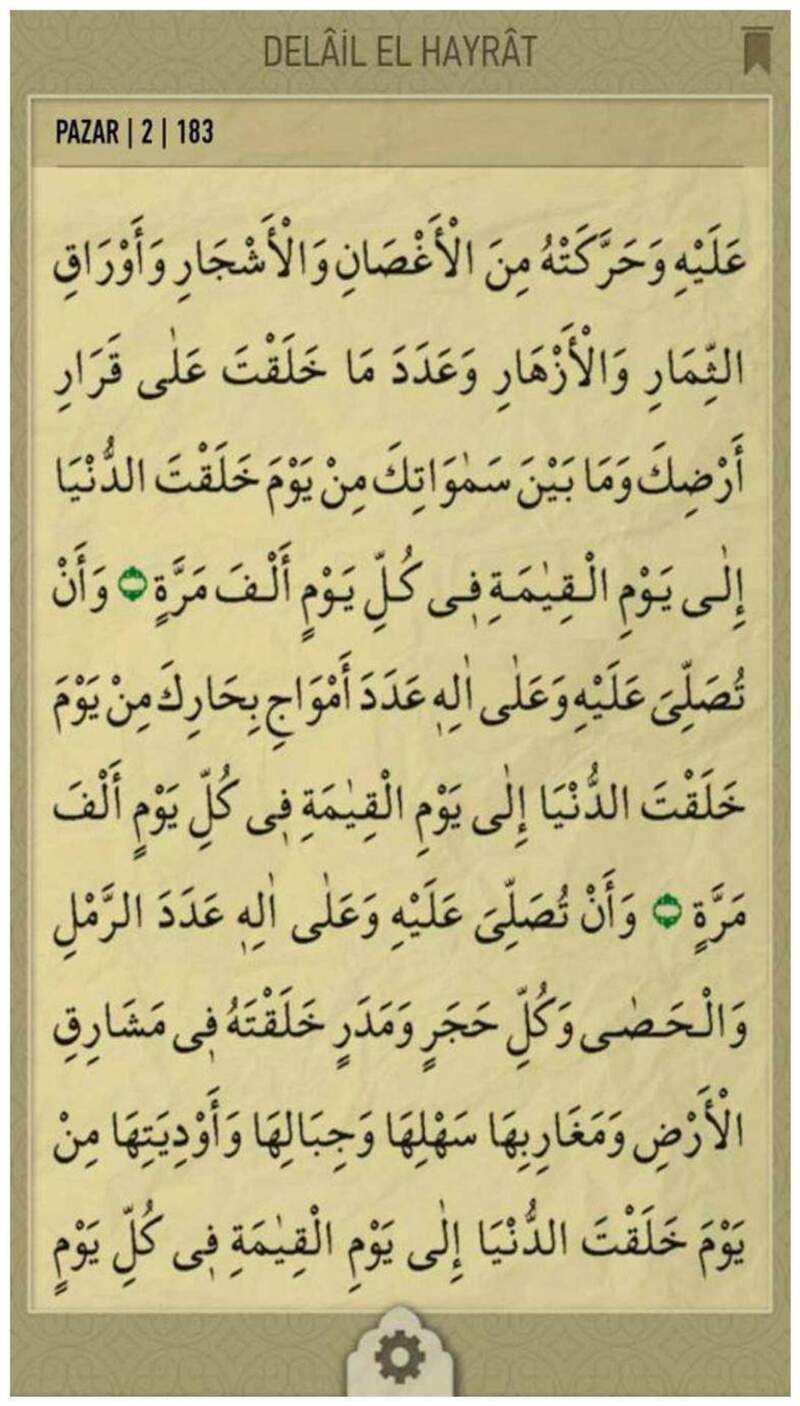
Task: Bookmark this page with the ribbon icon
Action: pyautogui.click(x=757, y=51)
